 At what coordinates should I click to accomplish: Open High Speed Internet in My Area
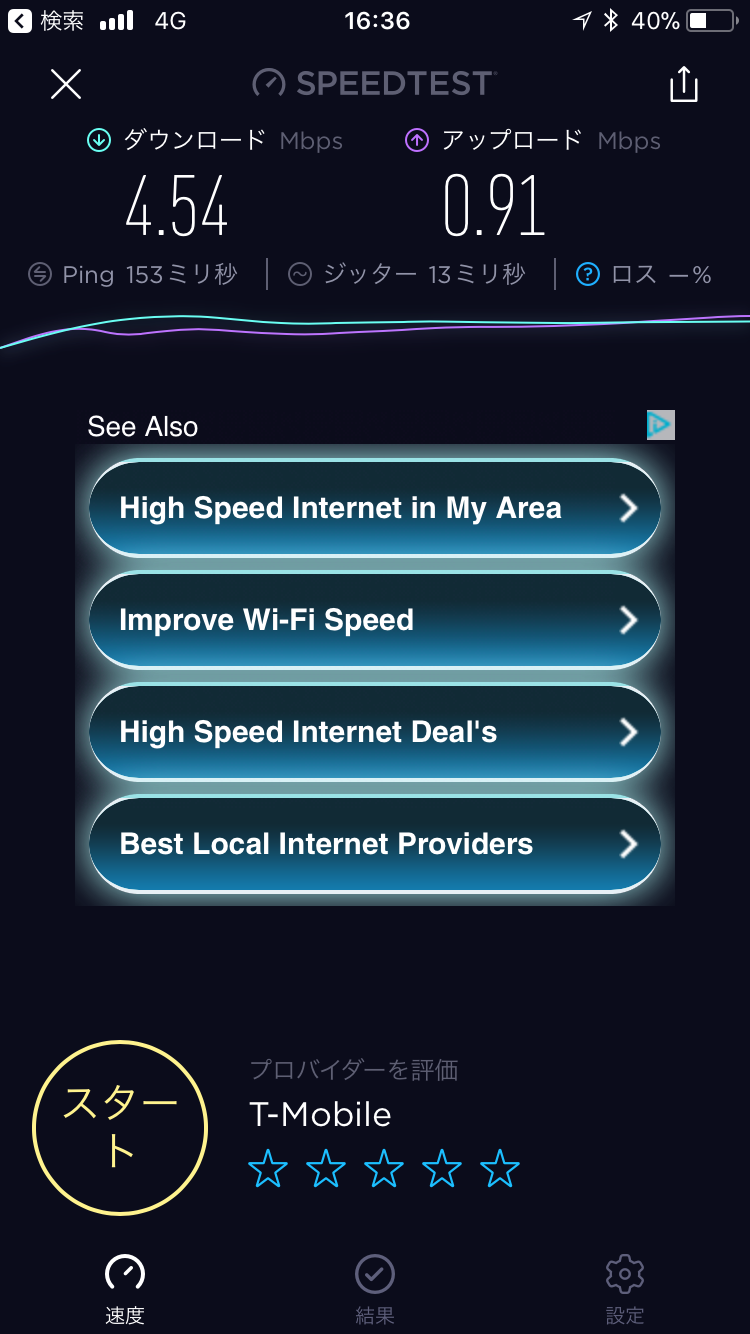374,508
